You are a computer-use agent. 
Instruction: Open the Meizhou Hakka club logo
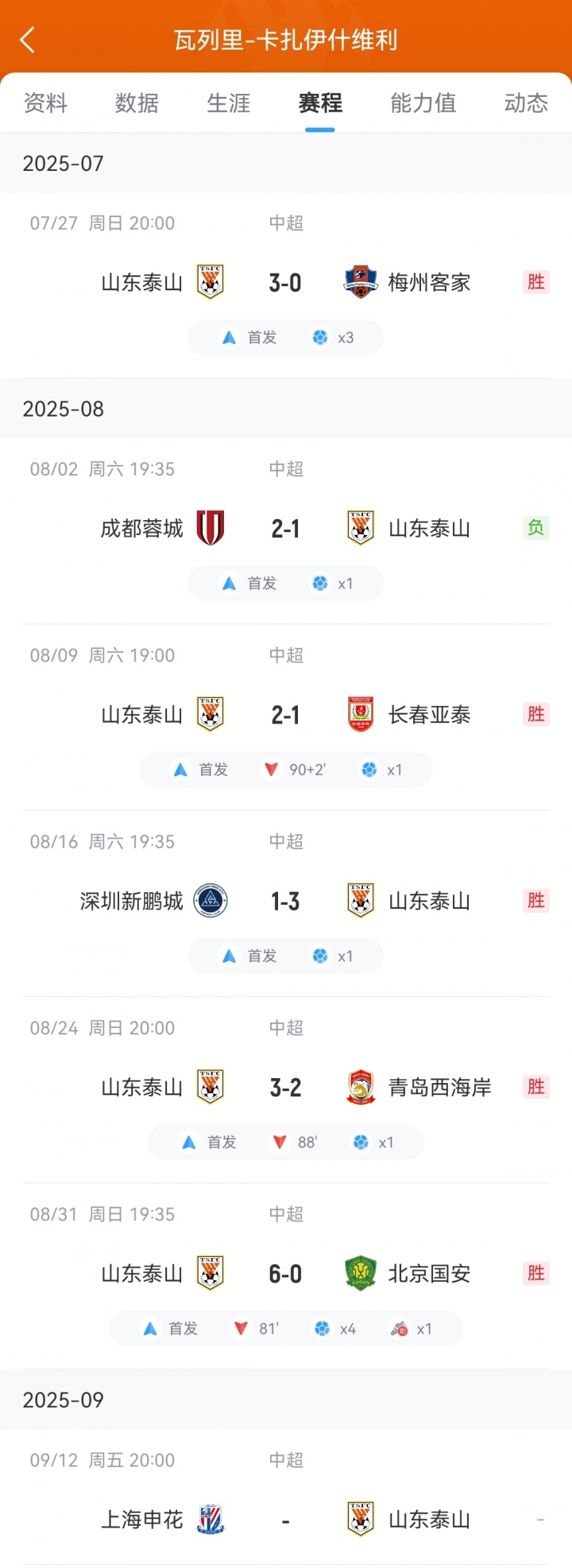tap(360, 282)
